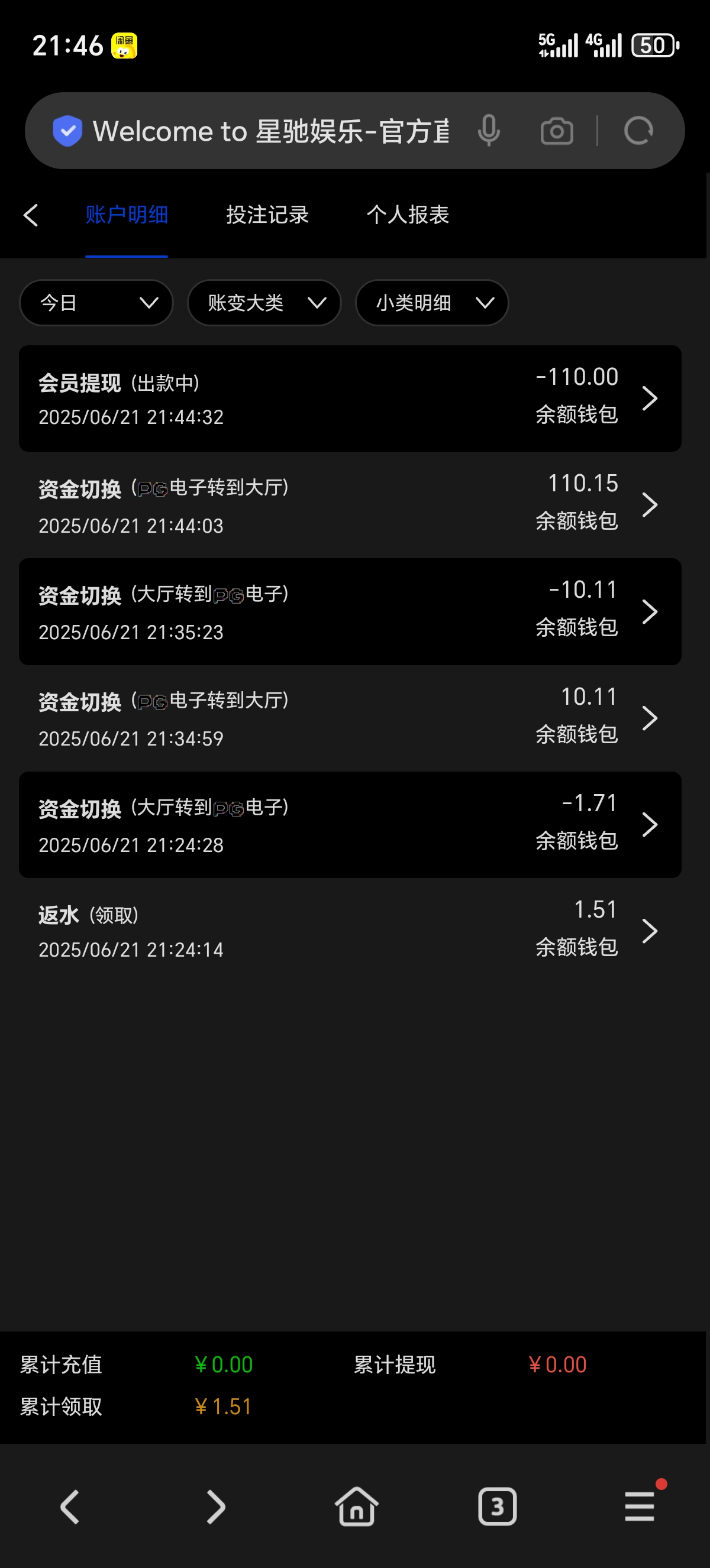Expand the 账变大类 filter dropdown
The height and width of the screenshot is (1568, 710).
click(264, 303)
